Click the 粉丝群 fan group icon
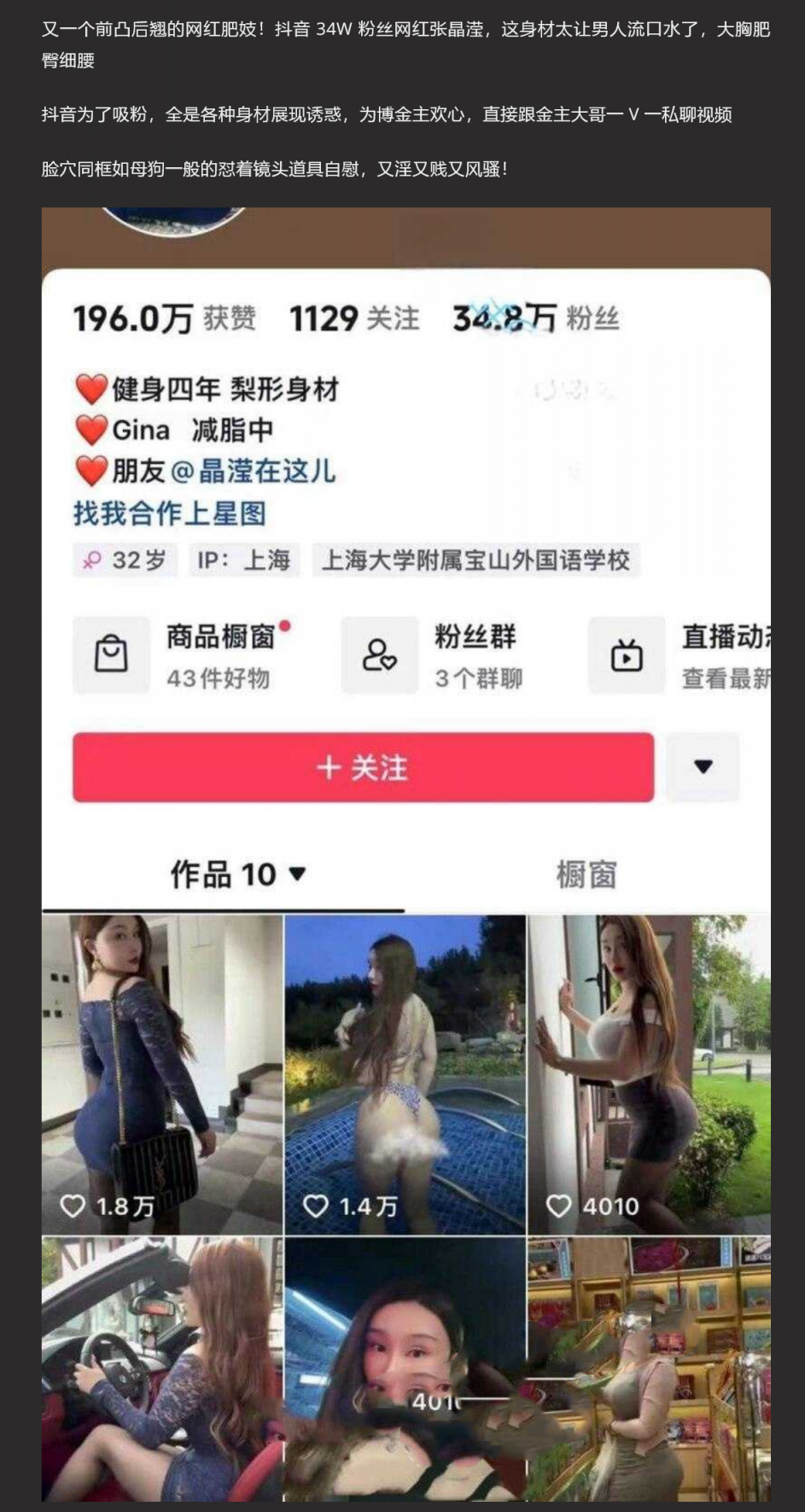 379,655
